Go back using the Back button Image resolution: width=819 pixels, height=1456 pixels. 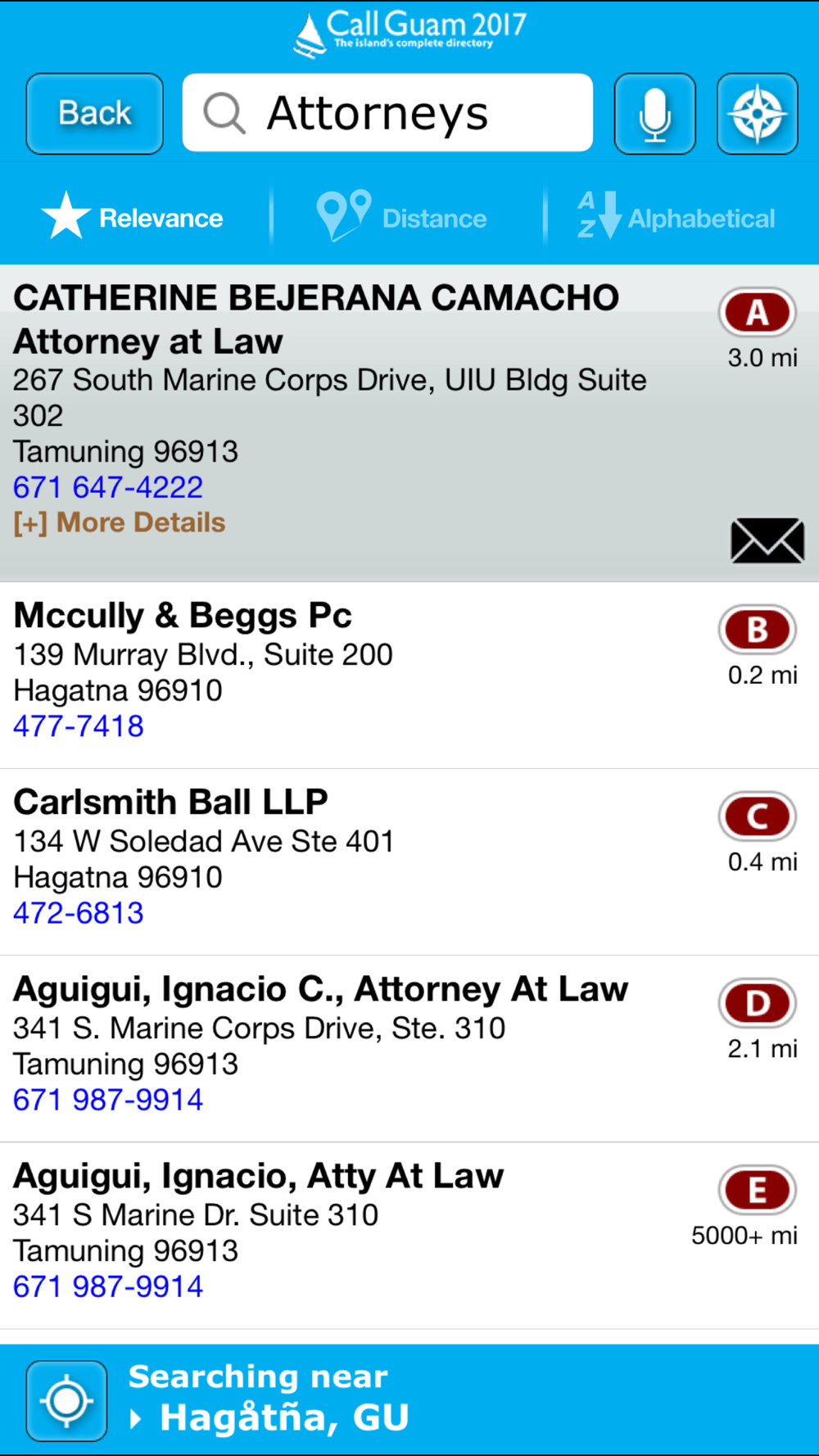tap(94, 113)
